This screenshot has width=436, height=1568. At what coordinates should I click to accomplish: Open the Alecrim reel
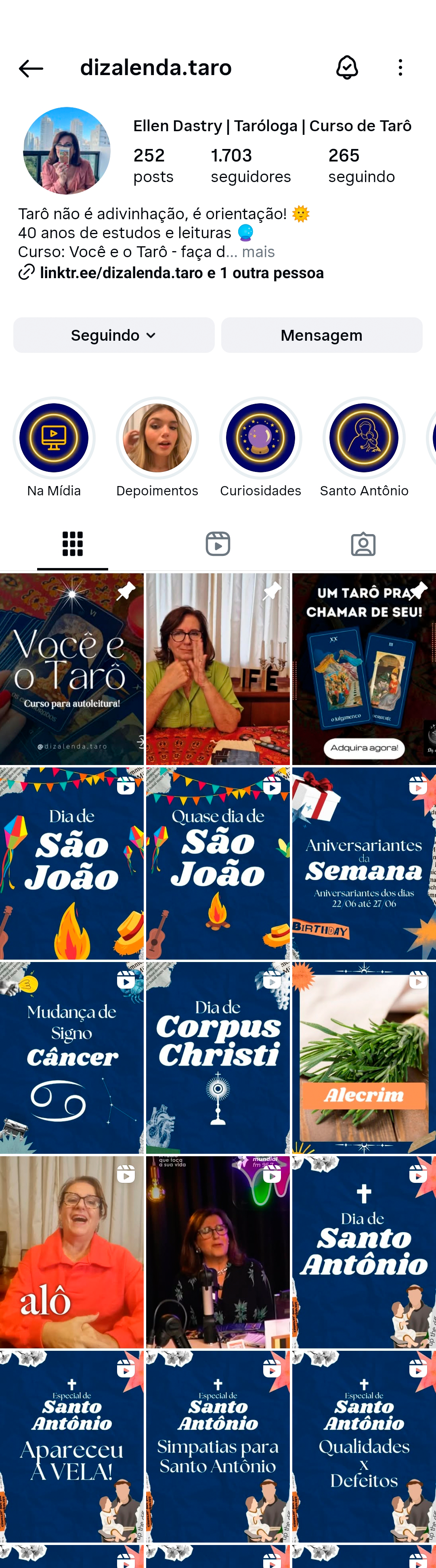(x=364, y=1057)
